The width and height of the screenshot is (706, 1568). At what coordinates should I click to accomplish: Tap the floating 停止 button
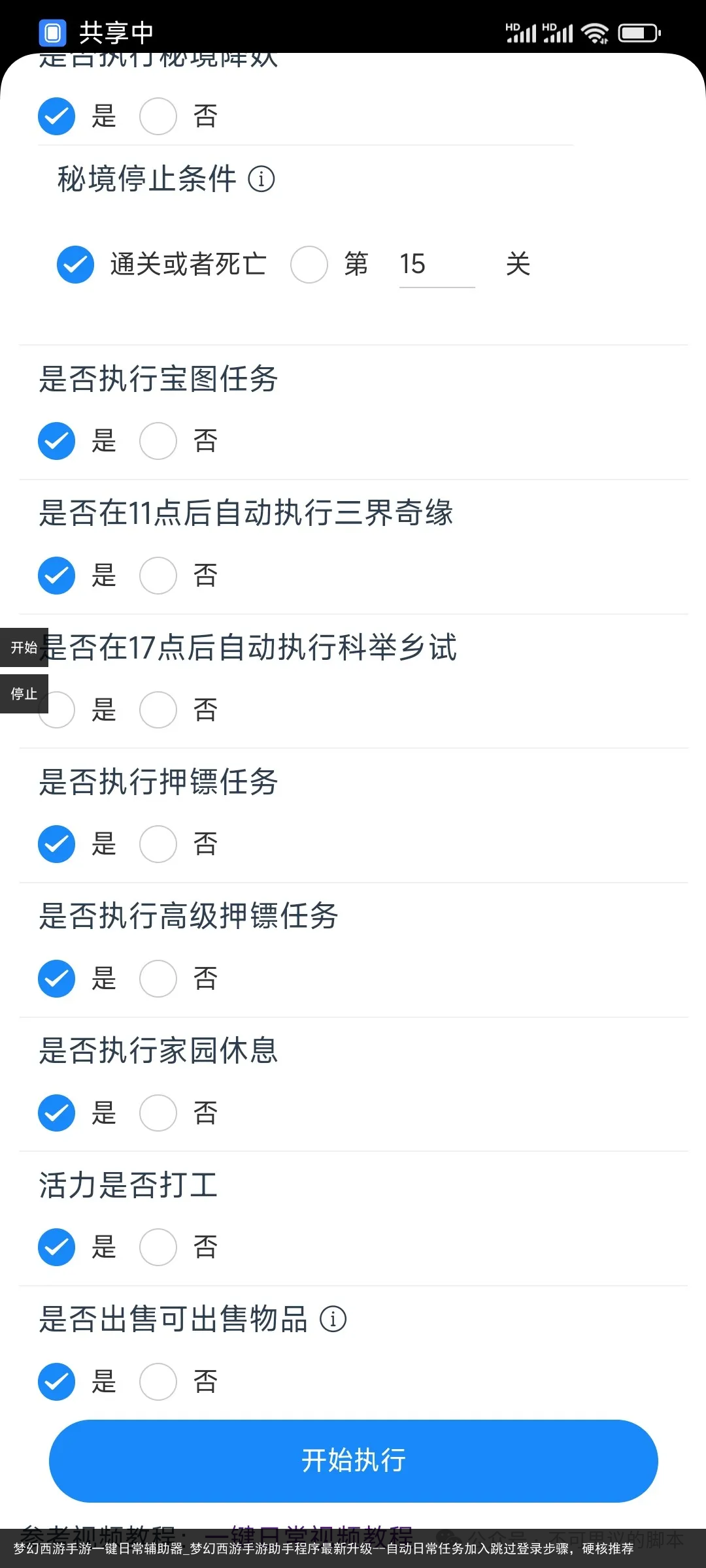point(24,694)
